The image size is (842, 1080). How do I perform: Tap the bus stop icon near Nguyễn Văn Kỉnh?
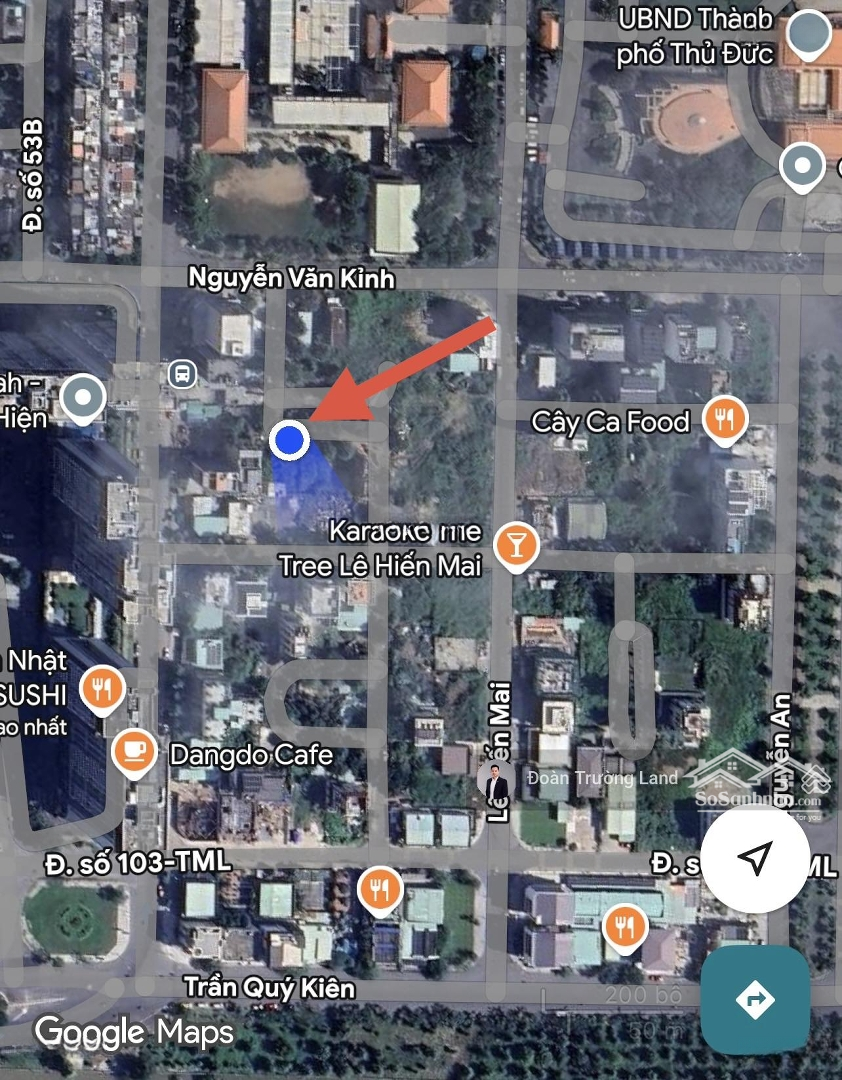(x=181, y=374)
